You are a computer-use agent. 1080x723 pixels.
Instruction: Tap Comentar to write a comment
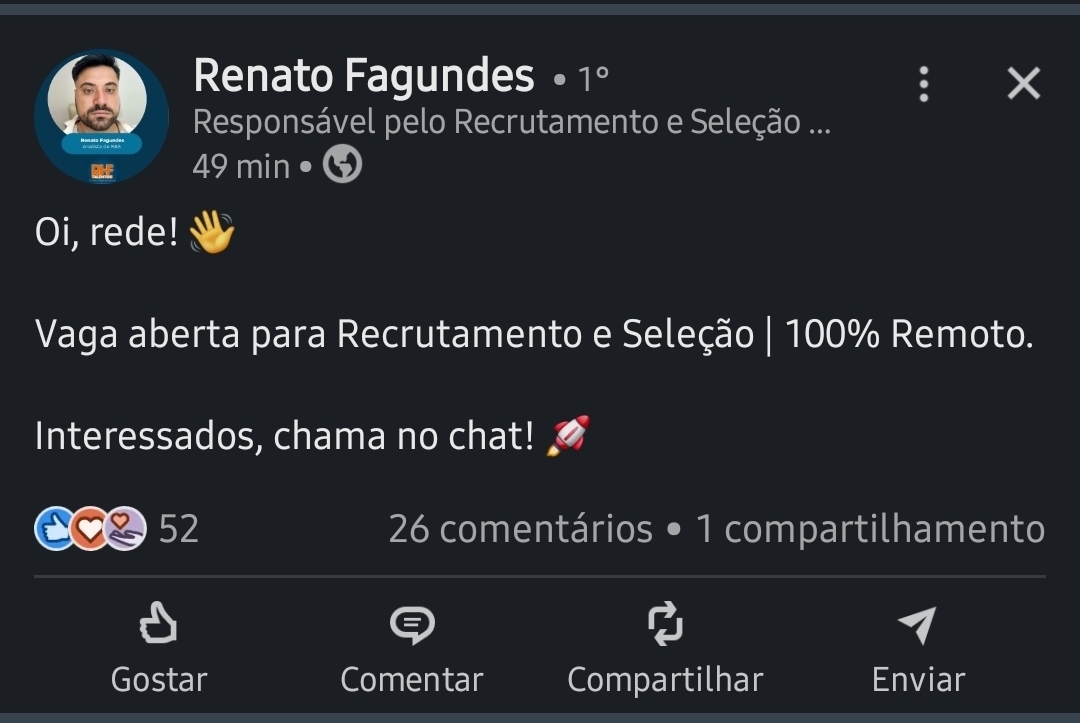[x=411, y=650]
